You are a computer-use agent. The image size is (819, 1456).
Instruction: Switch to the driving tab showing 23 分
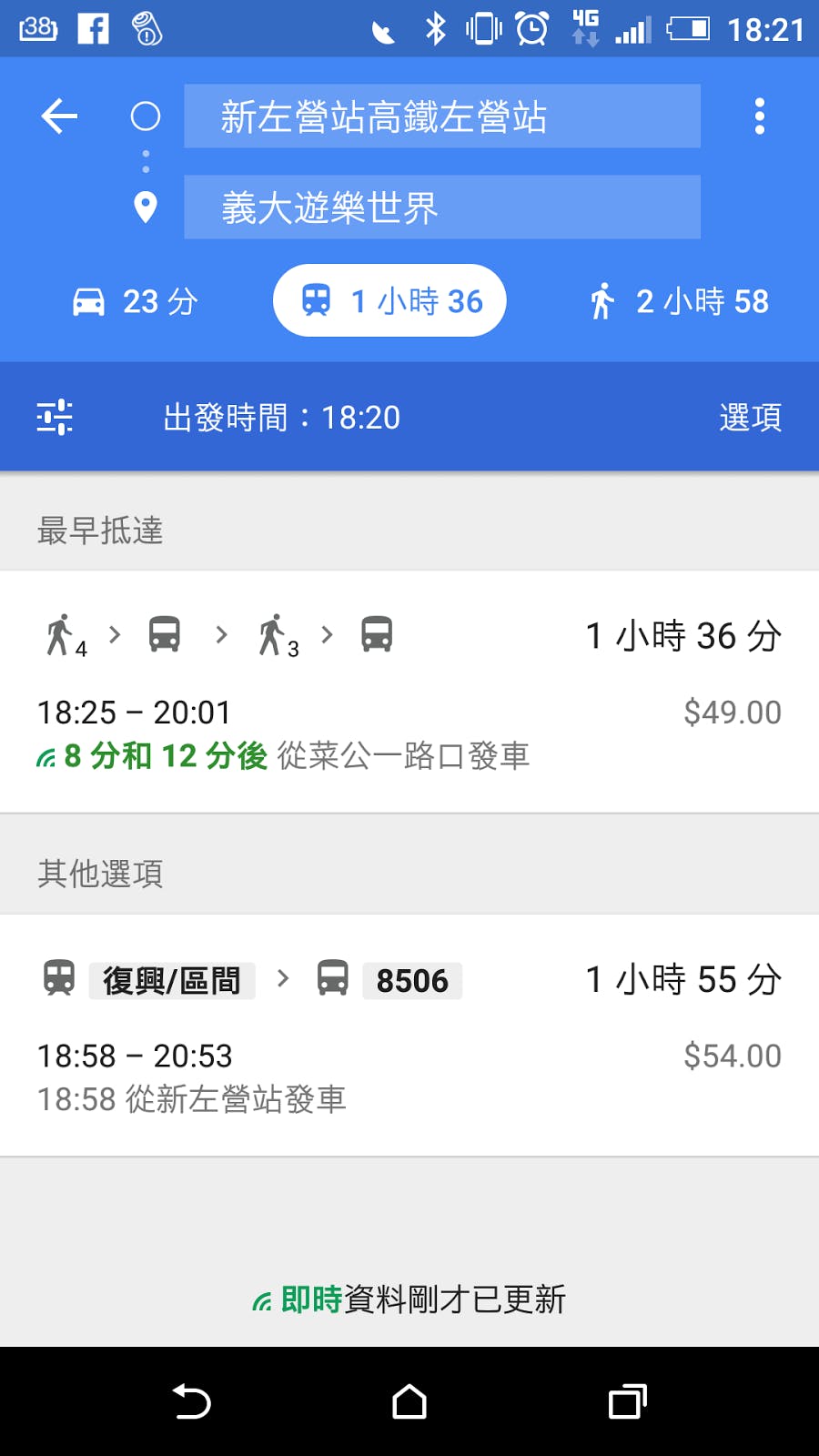[135, 301]
